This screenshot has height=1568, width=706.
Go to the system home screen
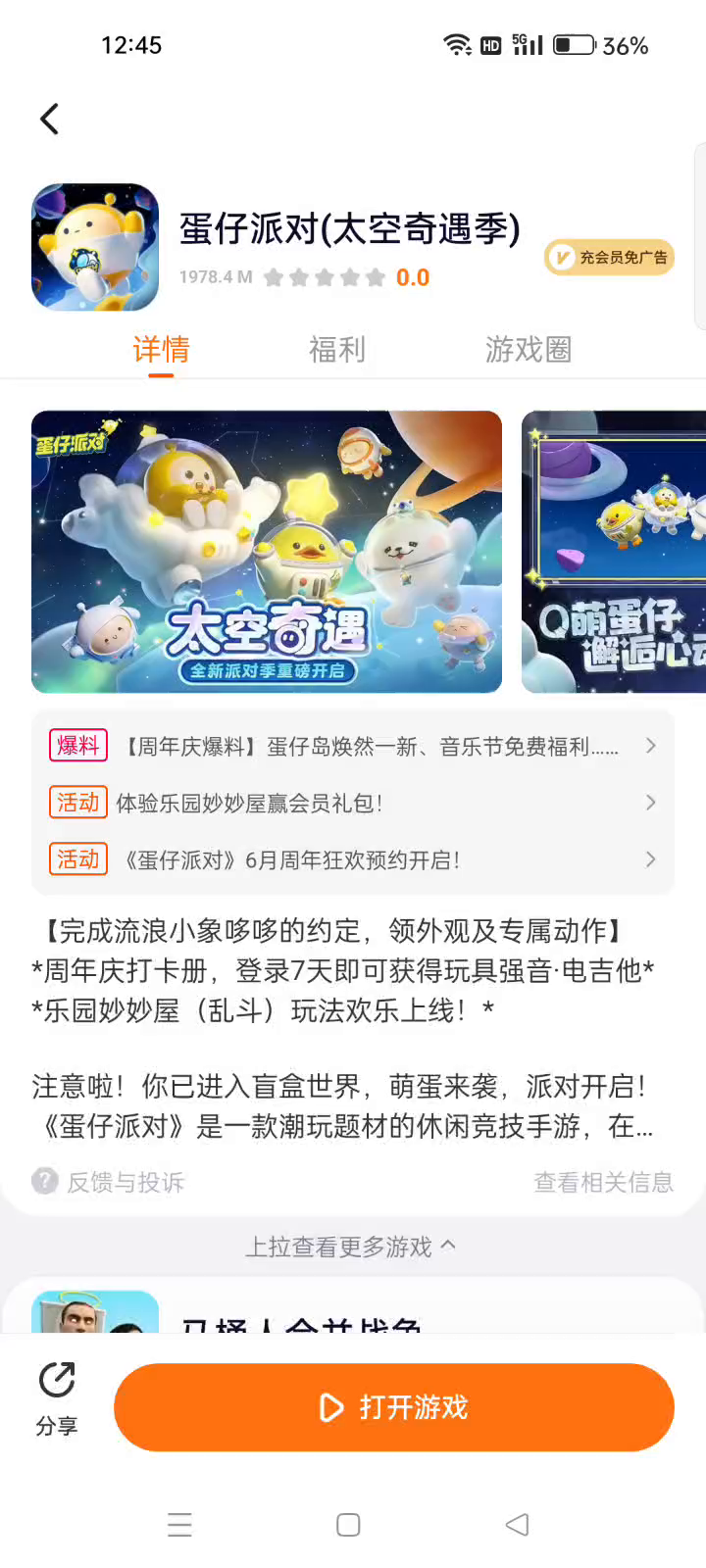click(x=348, y=1525)
